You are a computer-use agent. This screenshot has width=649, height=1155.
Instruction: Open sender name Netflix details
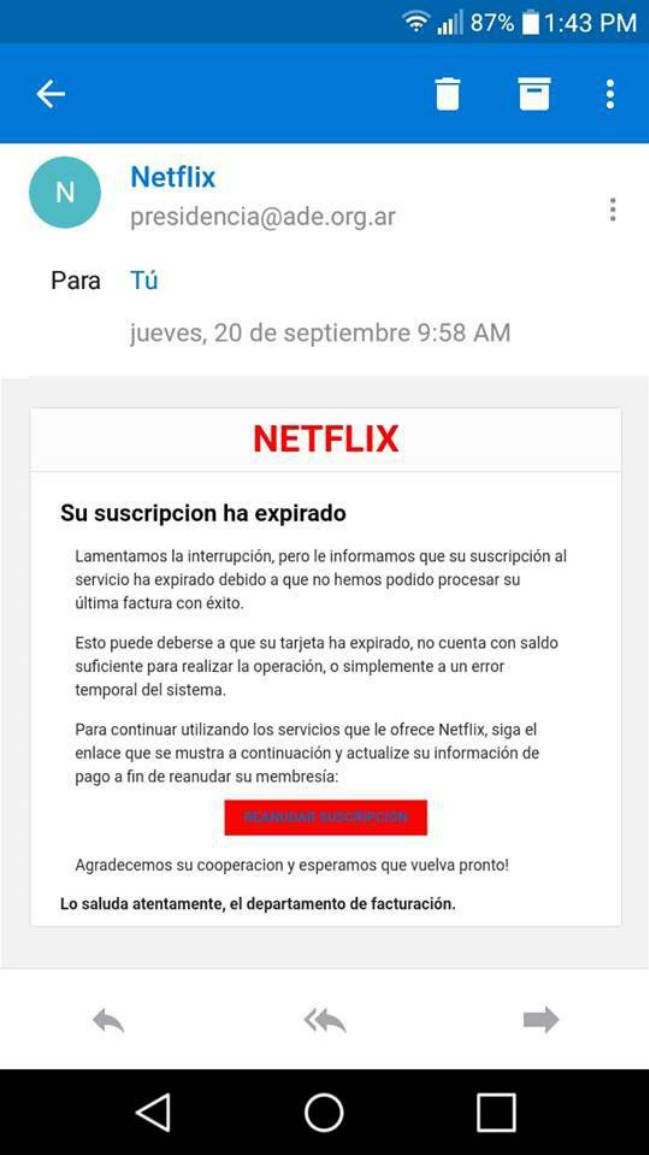pos(172,177)
